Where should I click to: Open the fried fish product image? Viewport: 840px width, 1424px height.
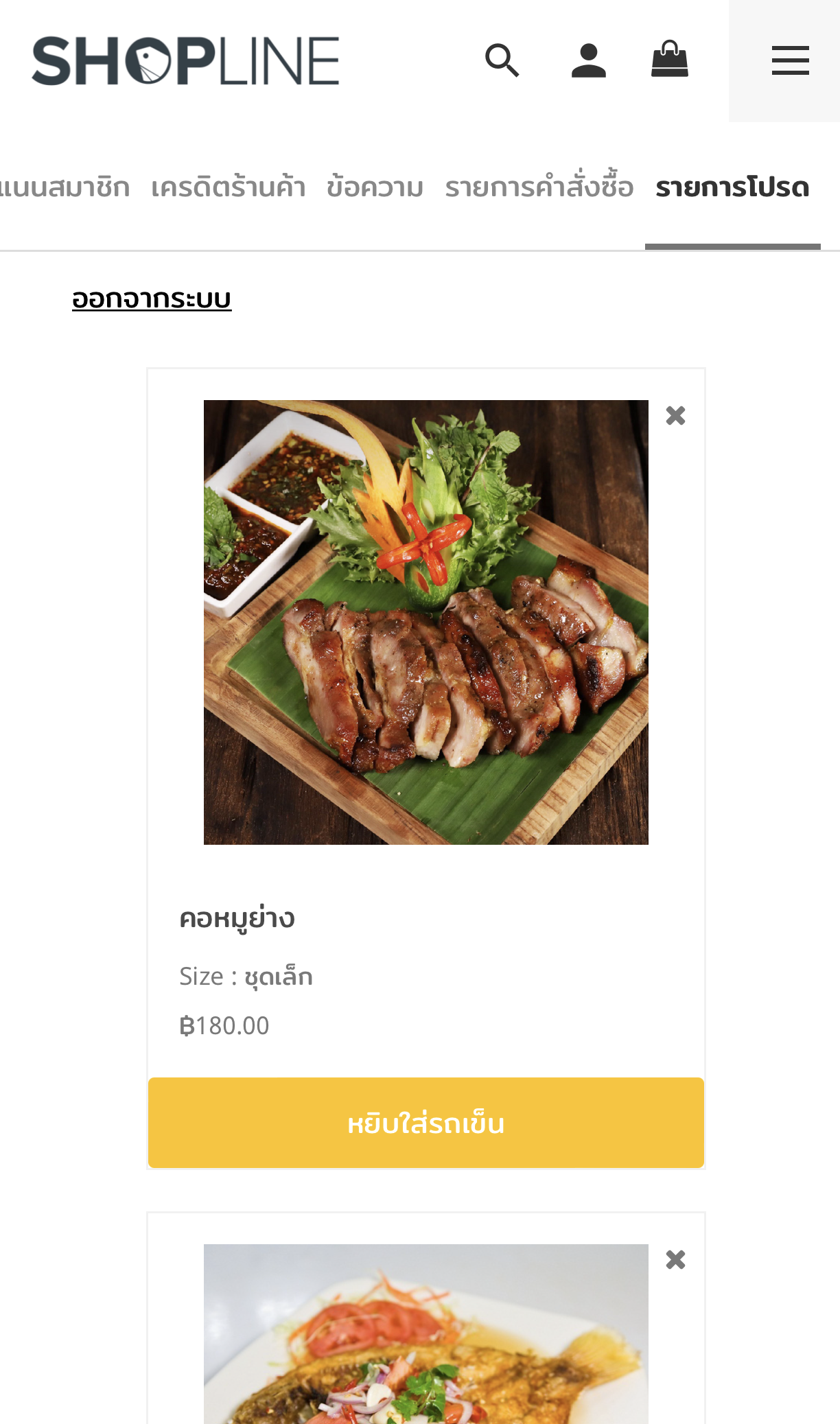point(426,1334)
